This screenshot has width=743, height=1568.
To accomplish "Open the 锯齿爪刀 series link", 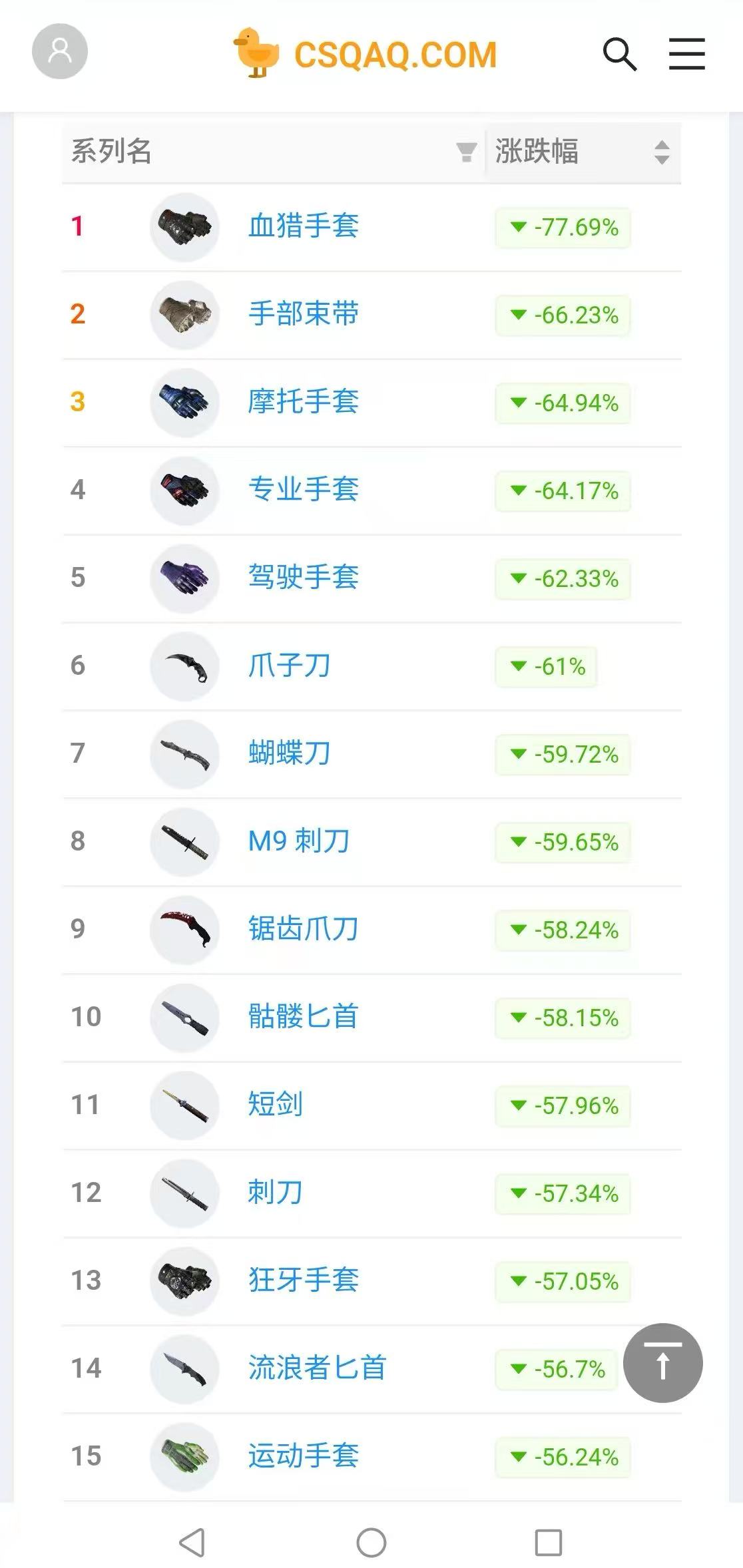I will pyautogui.click(x=304, y=929).
